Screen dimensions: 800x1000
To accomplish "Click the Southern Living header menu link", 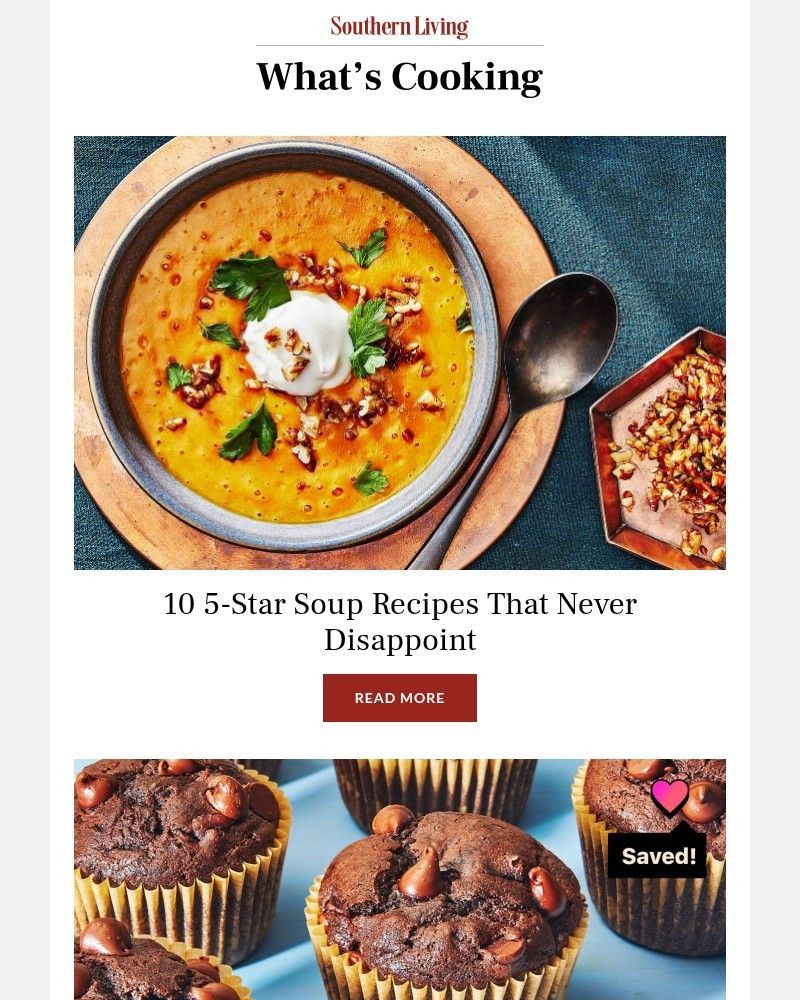I will click(x=399, y=26).
